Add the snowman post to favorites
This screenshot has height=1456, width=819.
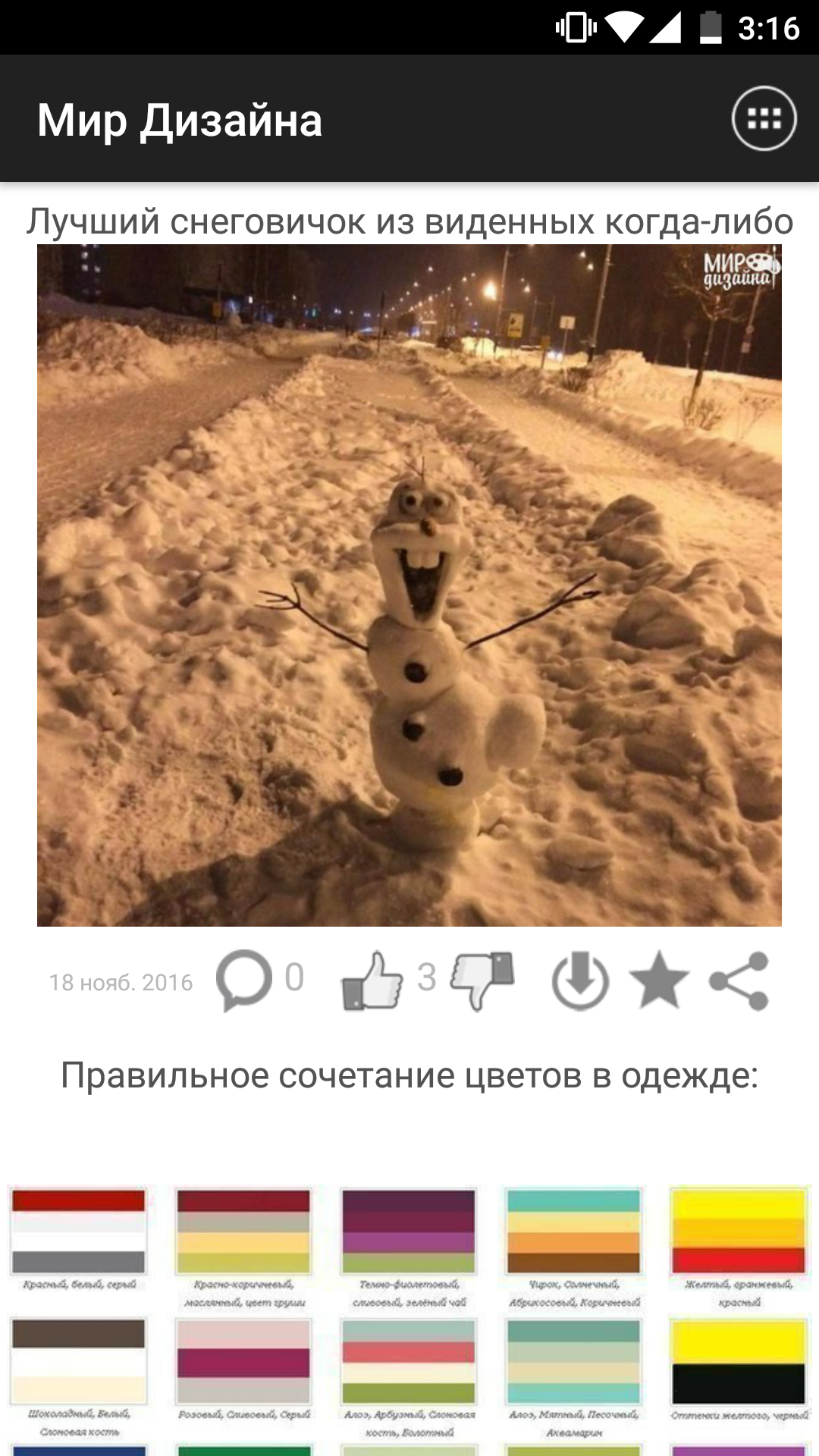click(x=660, y=980)
